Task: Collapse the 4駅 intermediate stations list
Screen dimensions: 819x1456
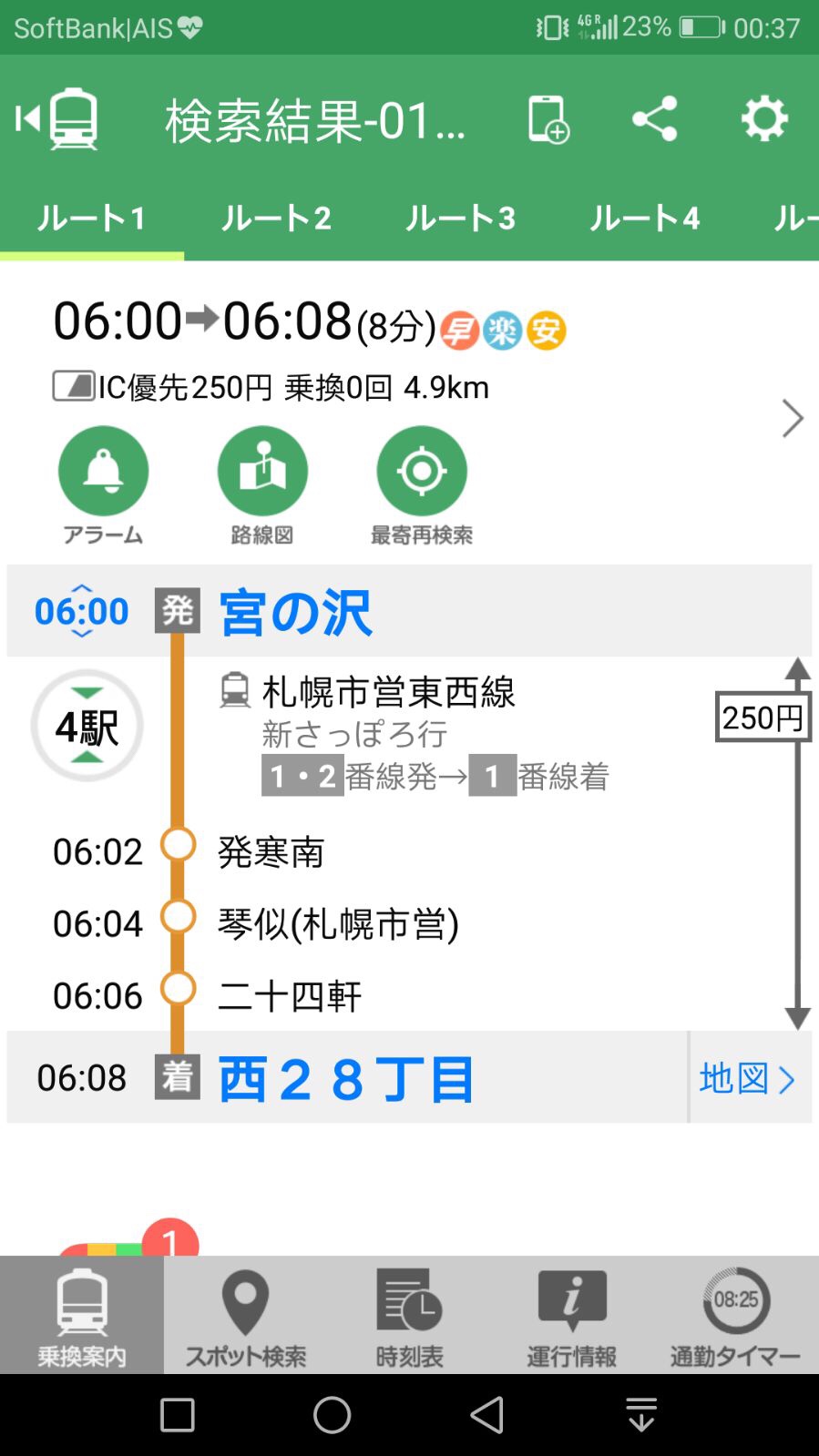Action: tap(87, 726)
